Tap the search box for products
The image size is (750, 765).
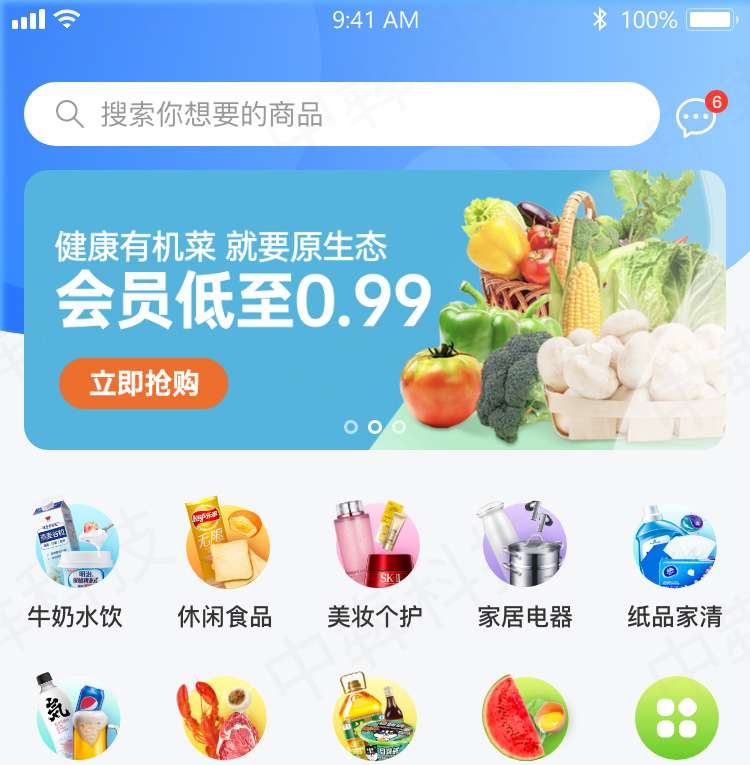340,114
